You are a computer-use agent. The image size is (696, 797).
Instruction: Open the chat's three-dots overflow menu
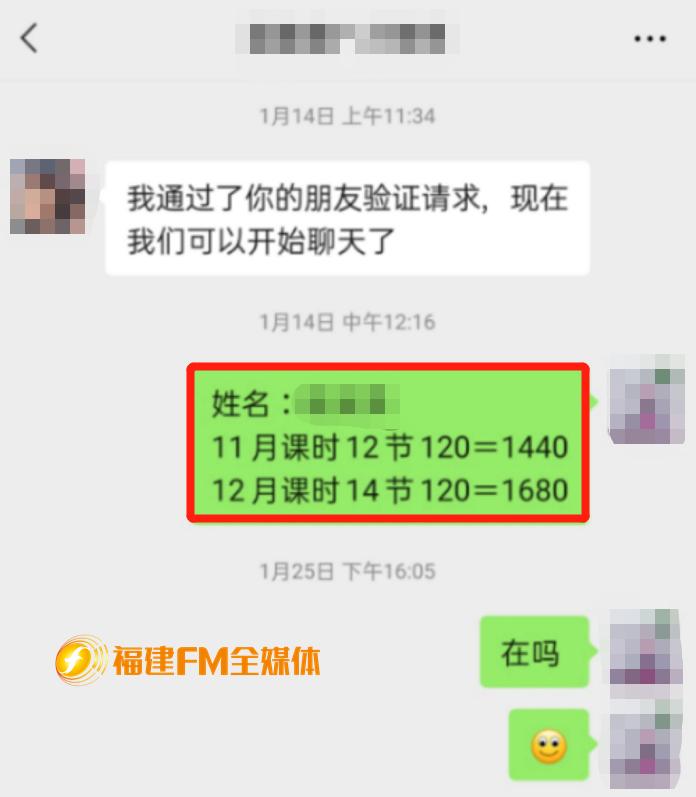[650, 40]
